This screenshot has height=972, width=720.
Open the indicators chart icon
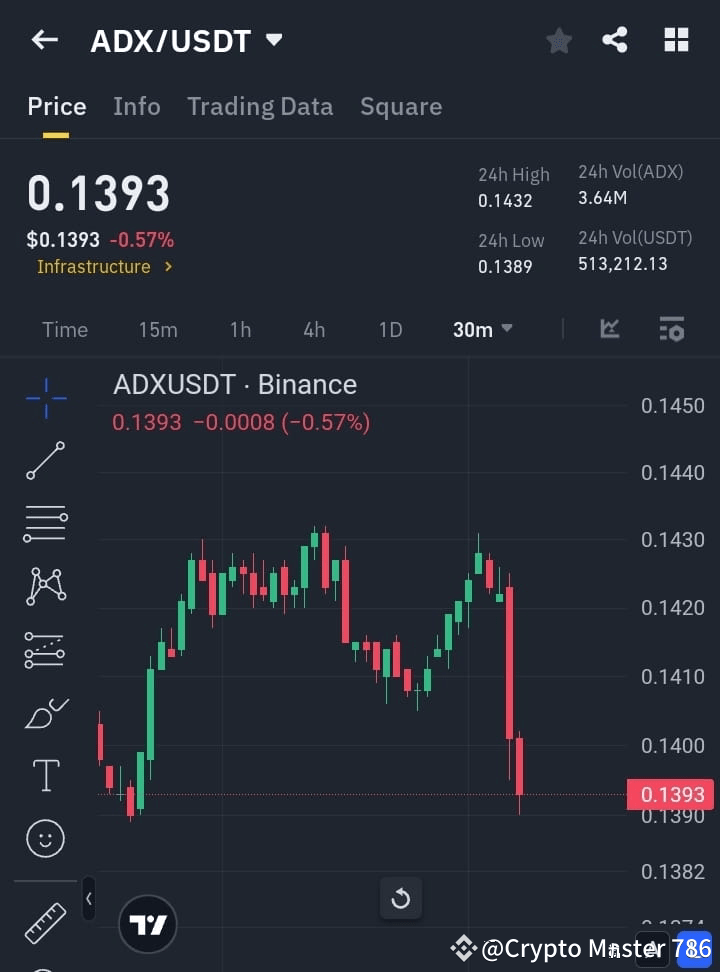(x=609, y=329)
